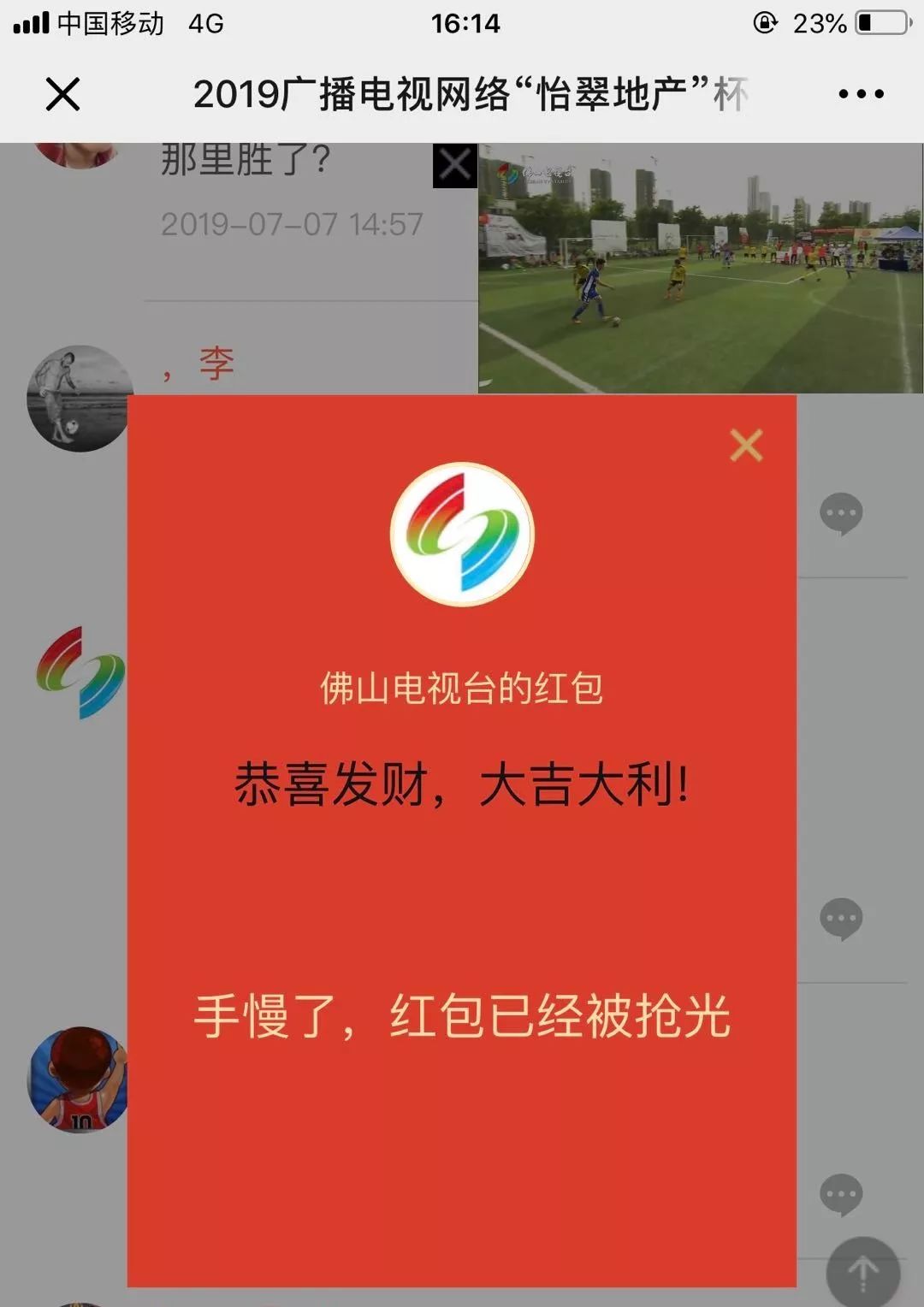Tap the greeting 恭喜发财，大吉大利!
The width and height of the screenshot is (924, 1307).
pyautogui.click(x=462, y=782)
